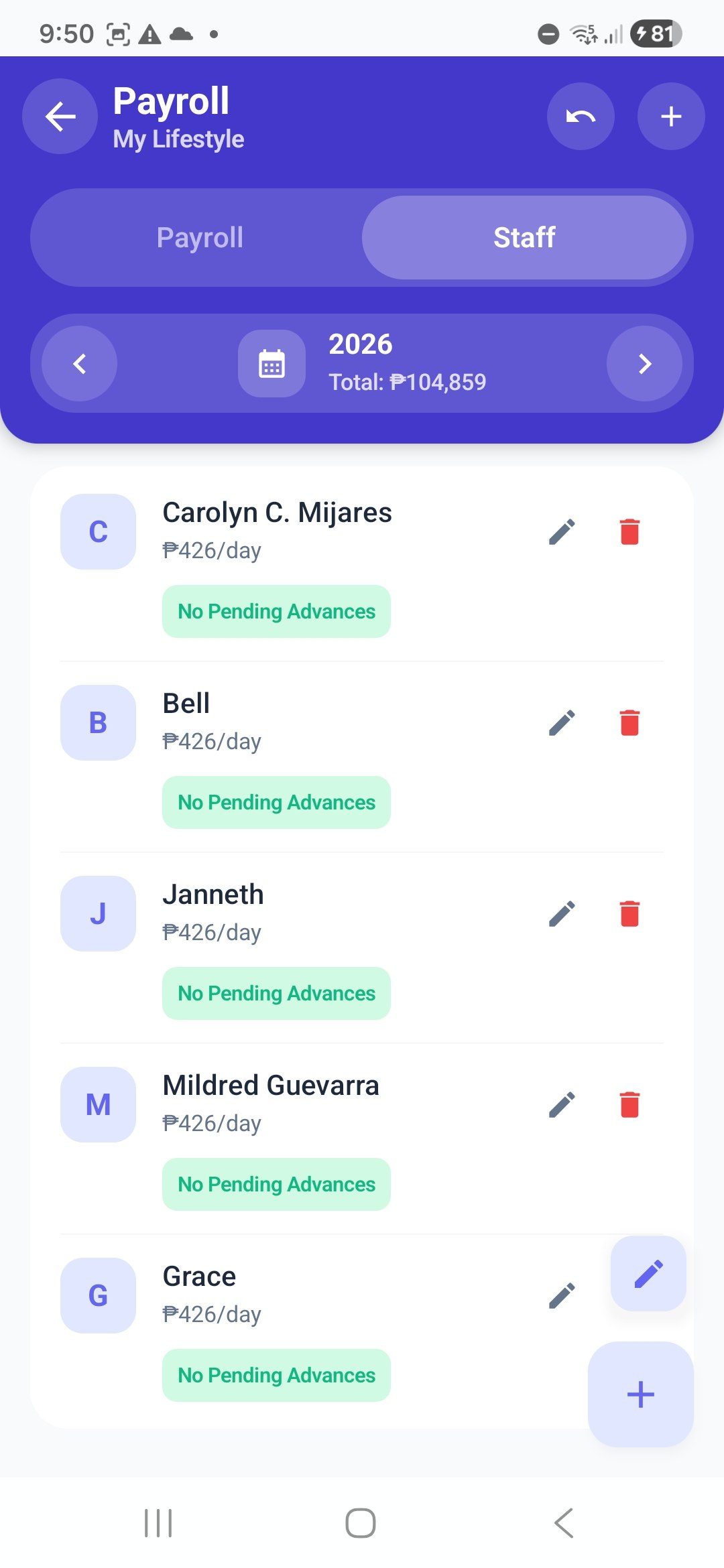724x1568 pixels.
Task: Tap the undo icon in the header
Action: [581, 117]
